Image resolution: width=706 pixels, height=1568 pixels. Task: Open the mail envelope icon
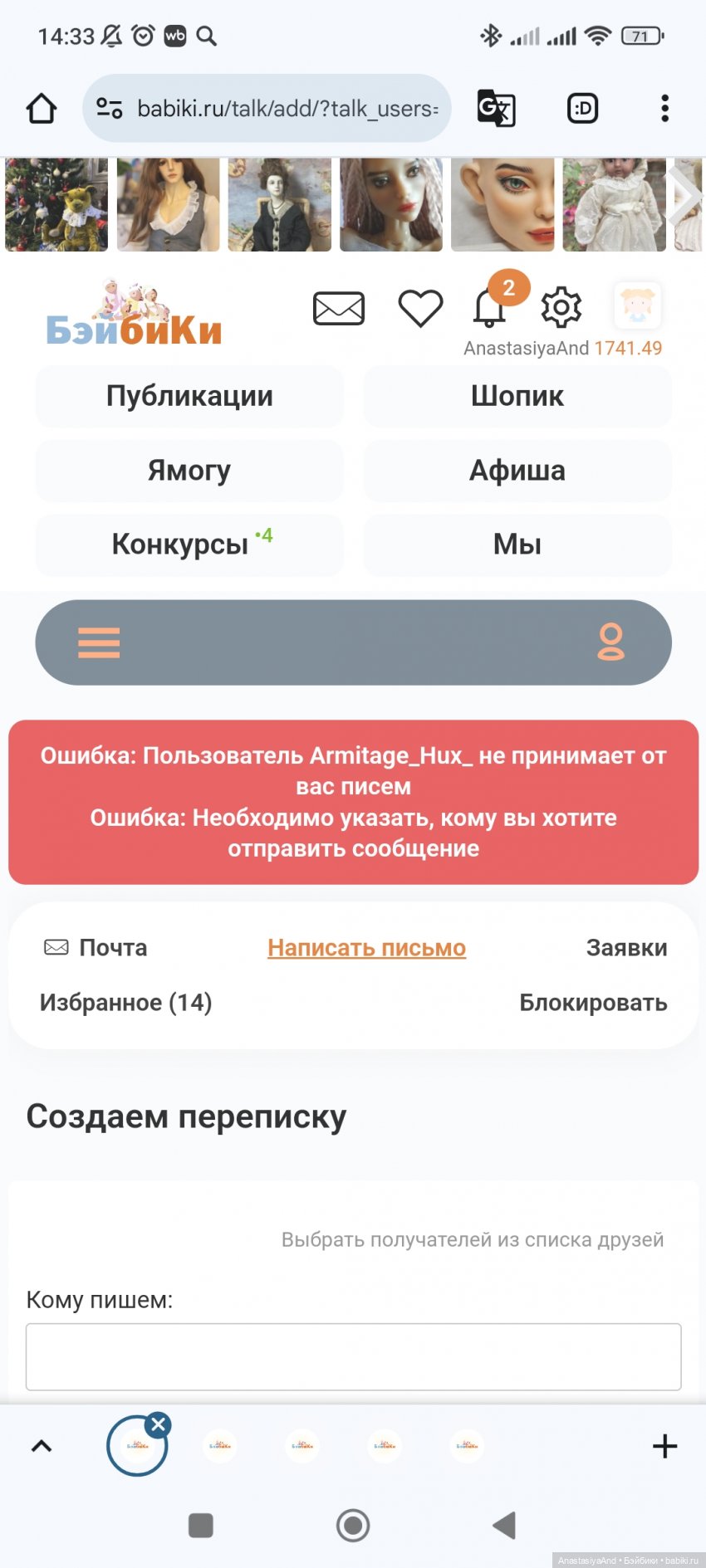338,309
